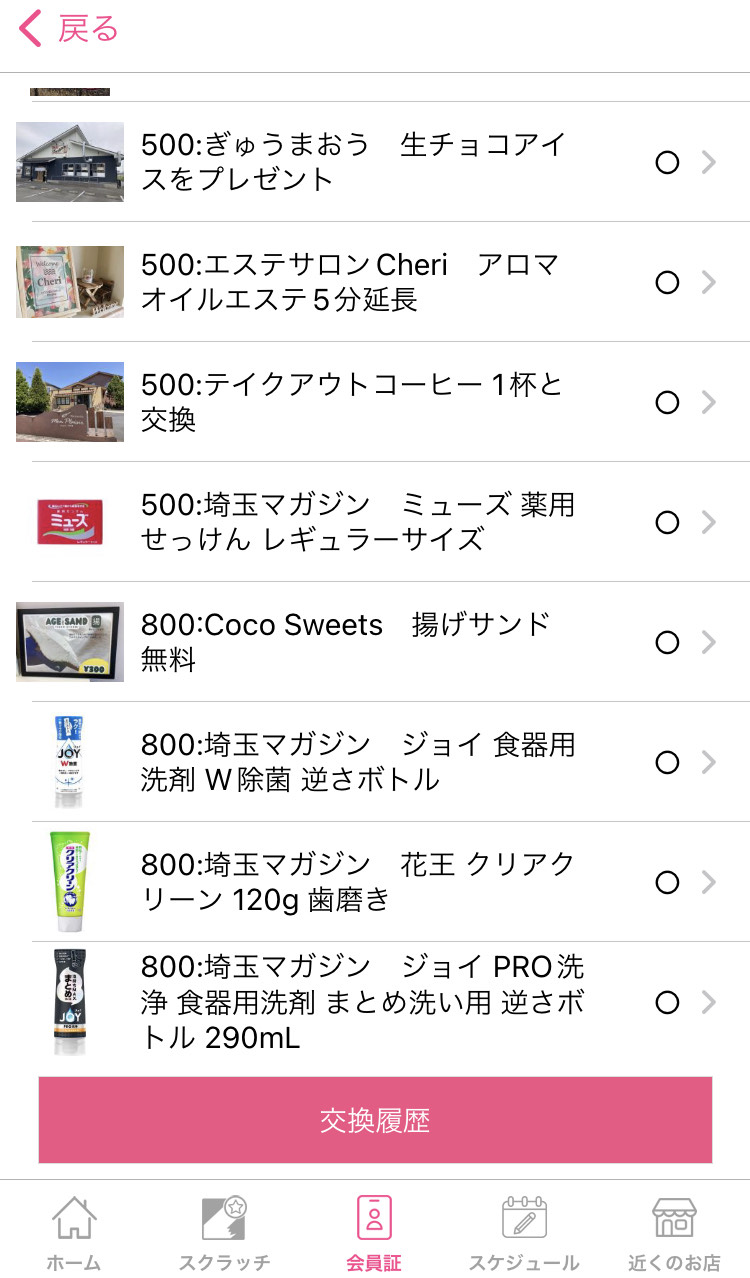Screen dimensions: 750x1278
Task: Select the 会員証 tab
Action: (x=374, y=1232)
